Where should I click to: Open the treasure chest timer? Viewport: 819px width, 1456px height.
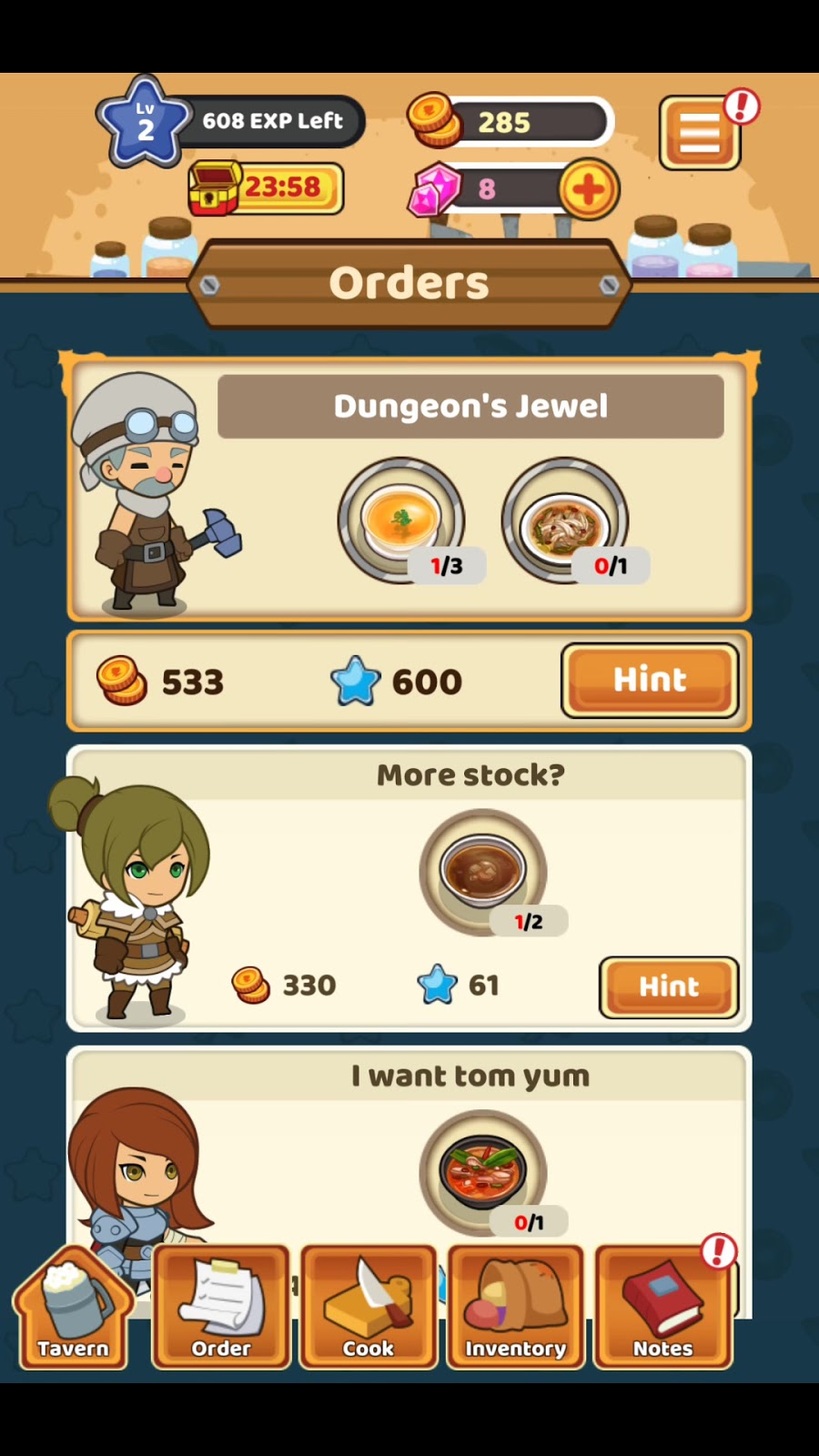point(266,188)
